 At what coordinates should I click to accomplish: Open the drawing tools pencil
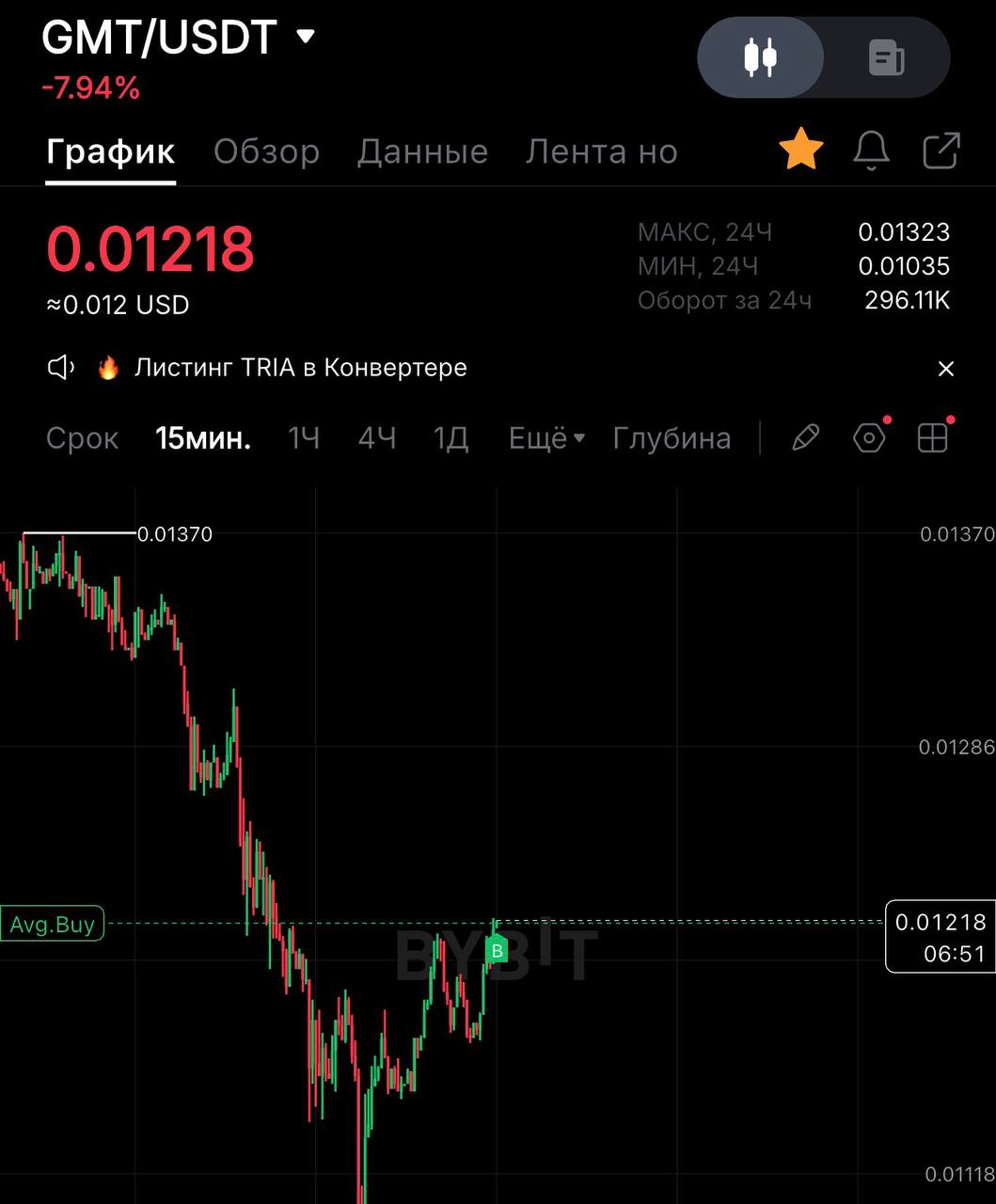tap(805, 437)
